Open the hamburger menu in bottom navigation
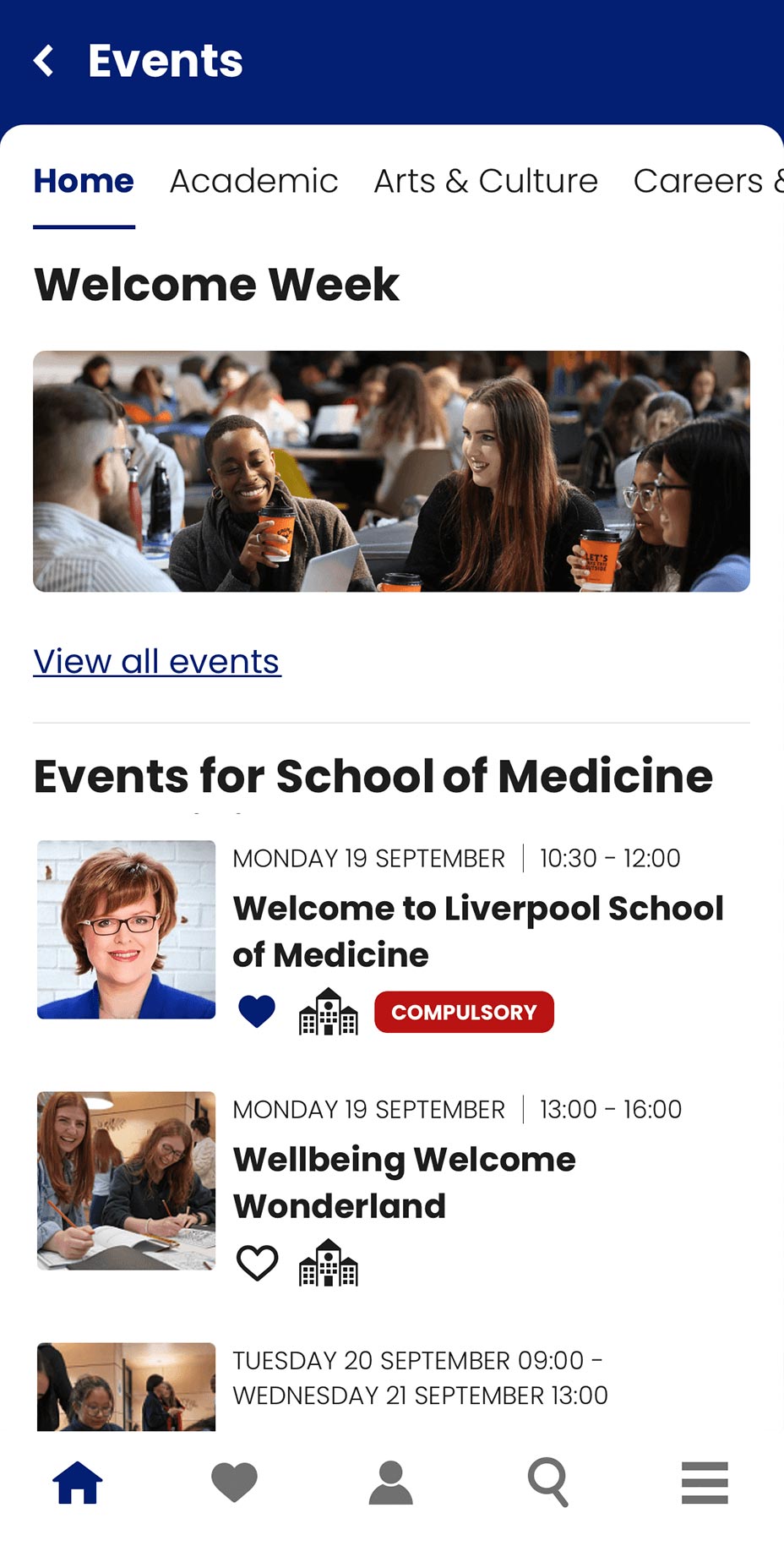 pos(705,1483)
